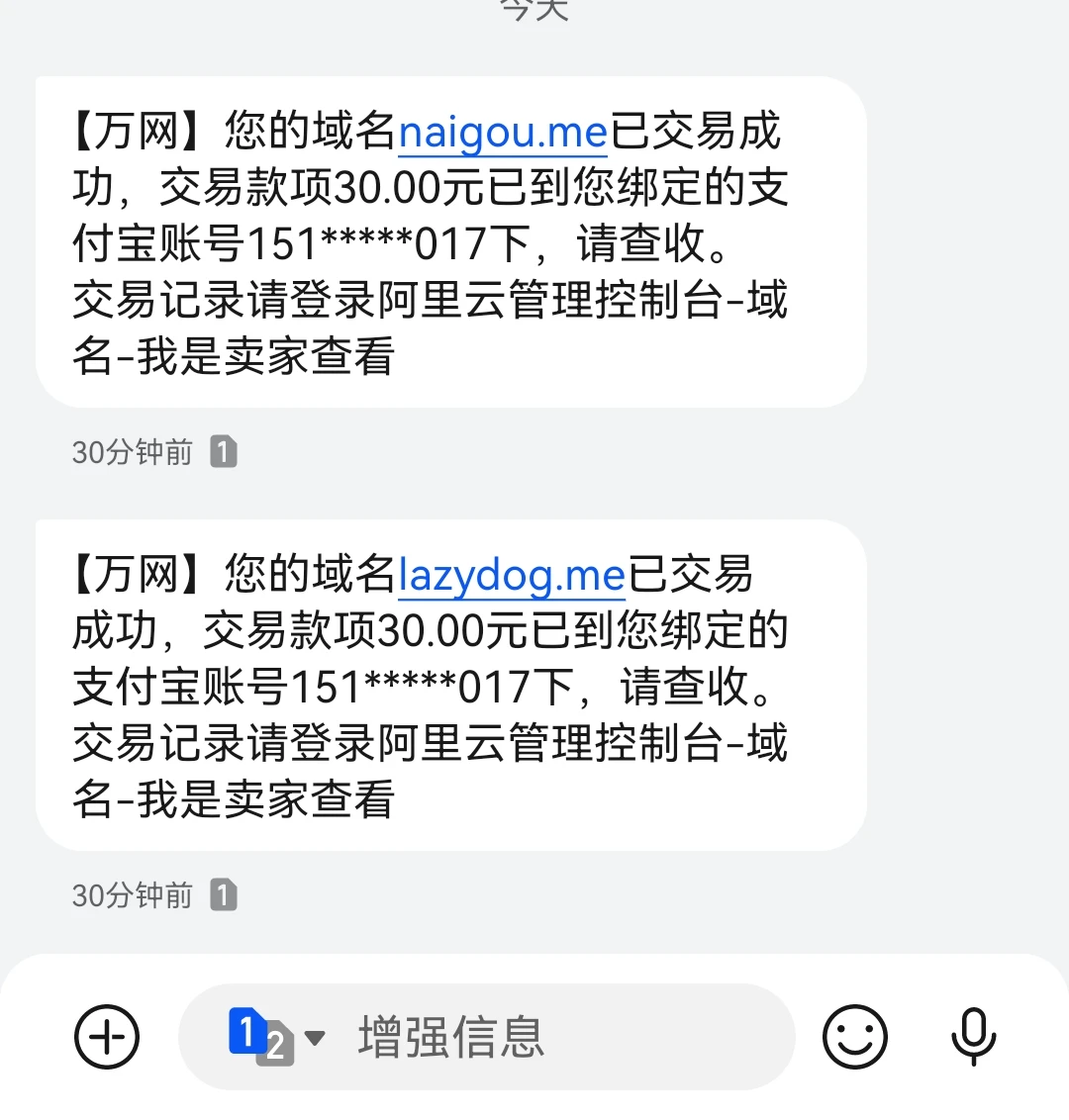
Task: Focus the 增强信息 message input field
Action: pyautogui.click(x=554, y=1037)
